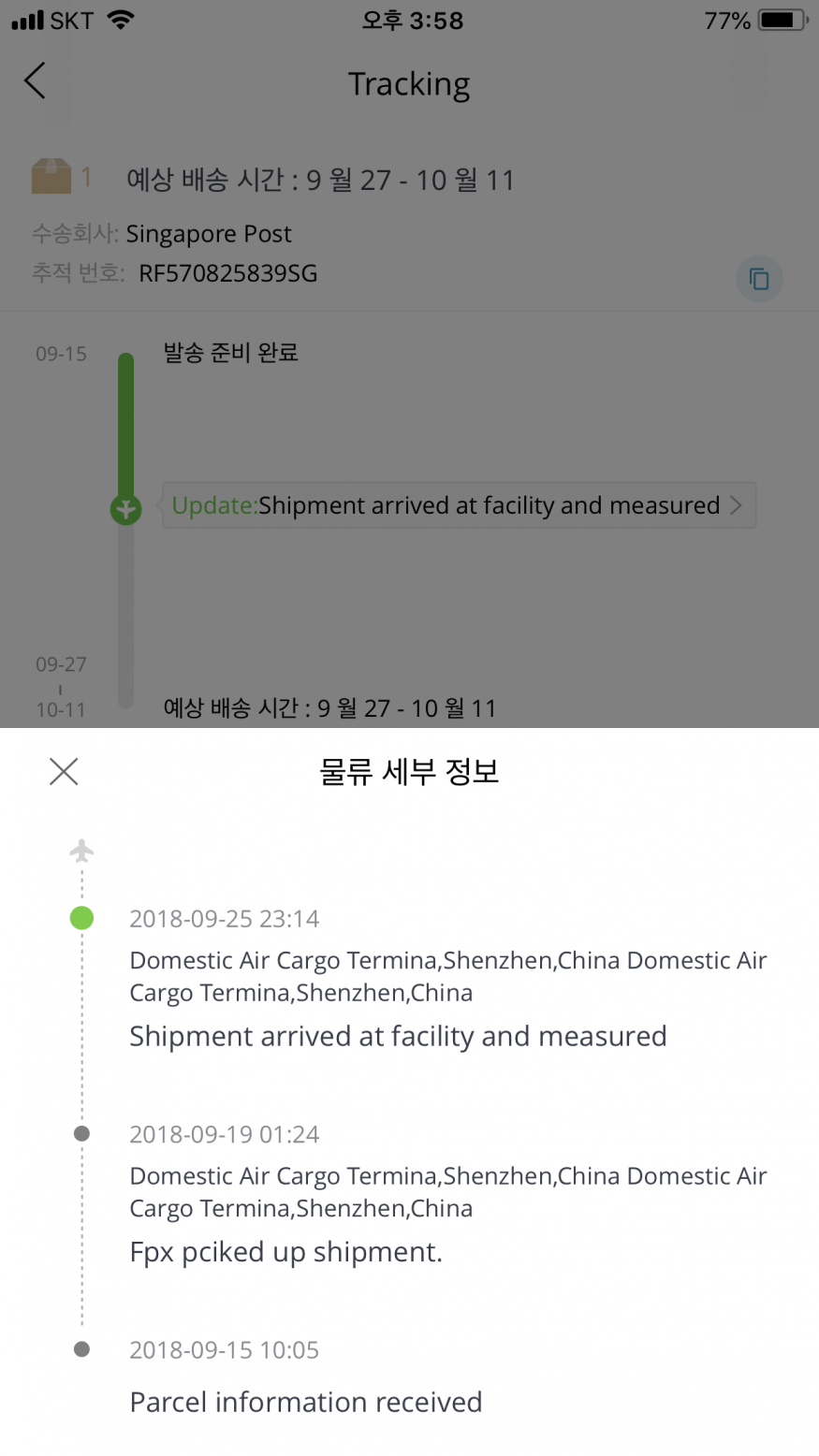Copy tracking number RF570825839SG
This screenshot has width=819, height=1456.
758,279
